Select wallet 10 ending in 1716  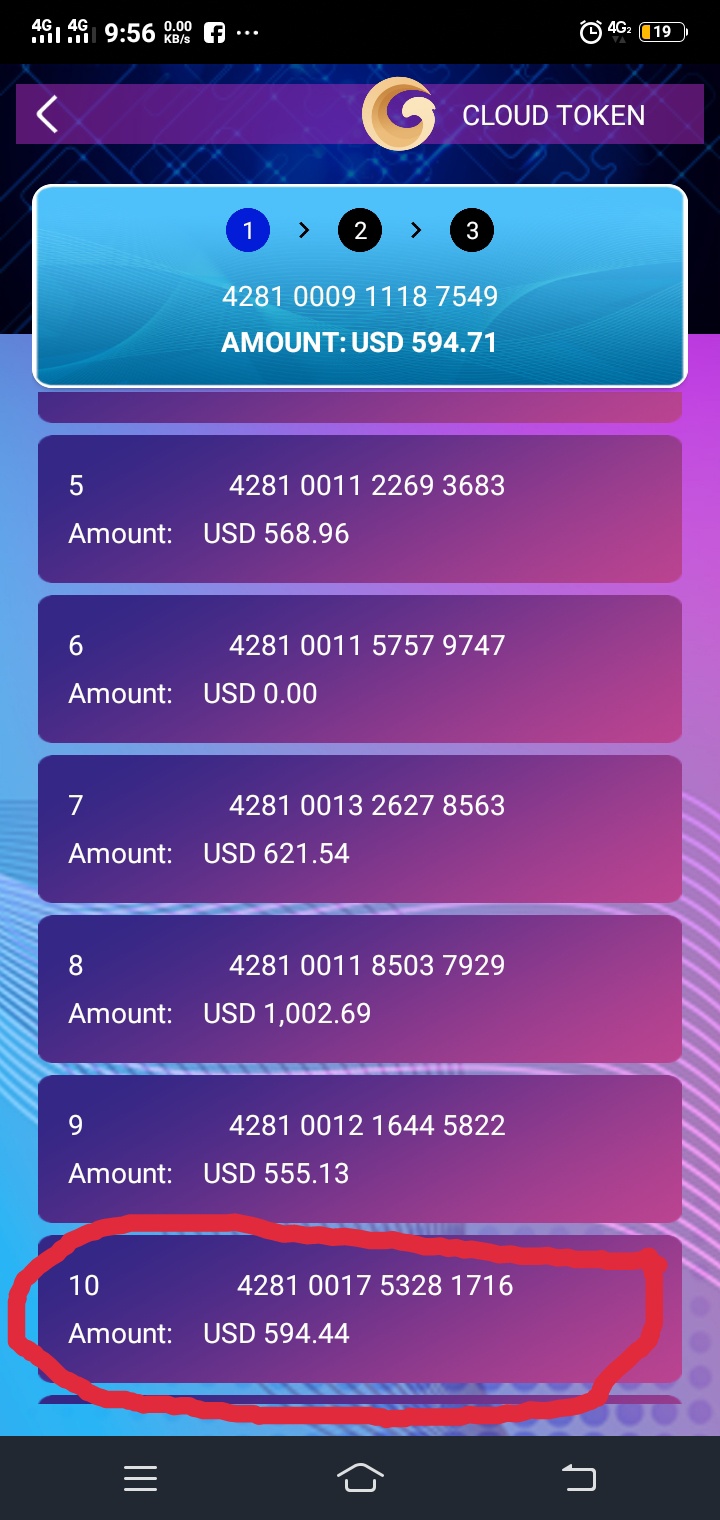pos(360,1308)
